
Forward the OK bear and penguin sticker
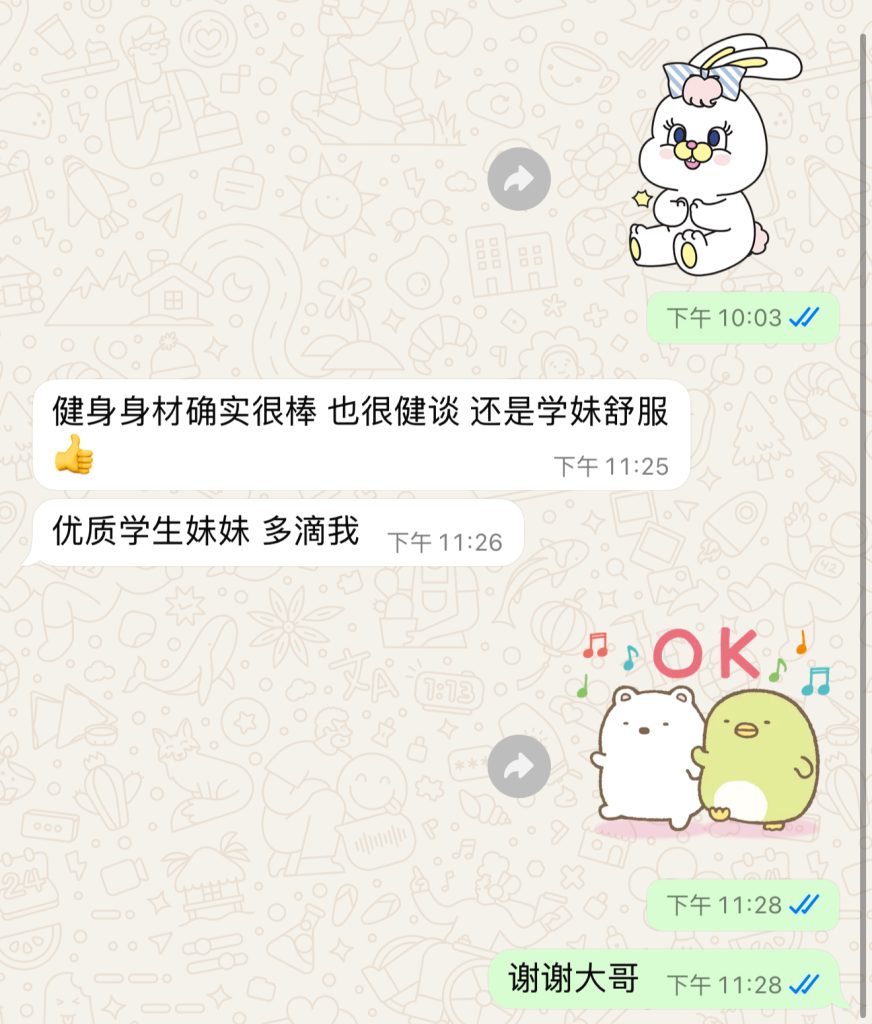(x=519, y=766)
